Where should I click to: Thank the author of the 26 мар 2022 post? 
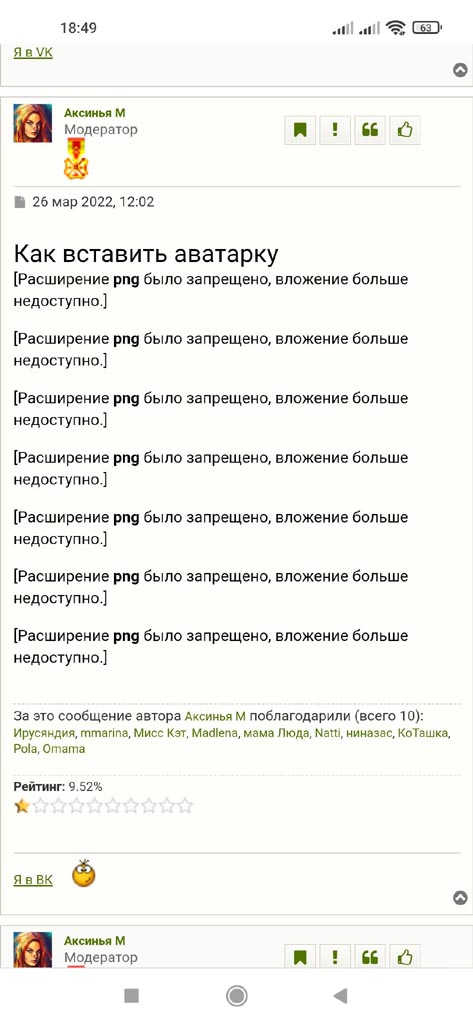(405, 130)
